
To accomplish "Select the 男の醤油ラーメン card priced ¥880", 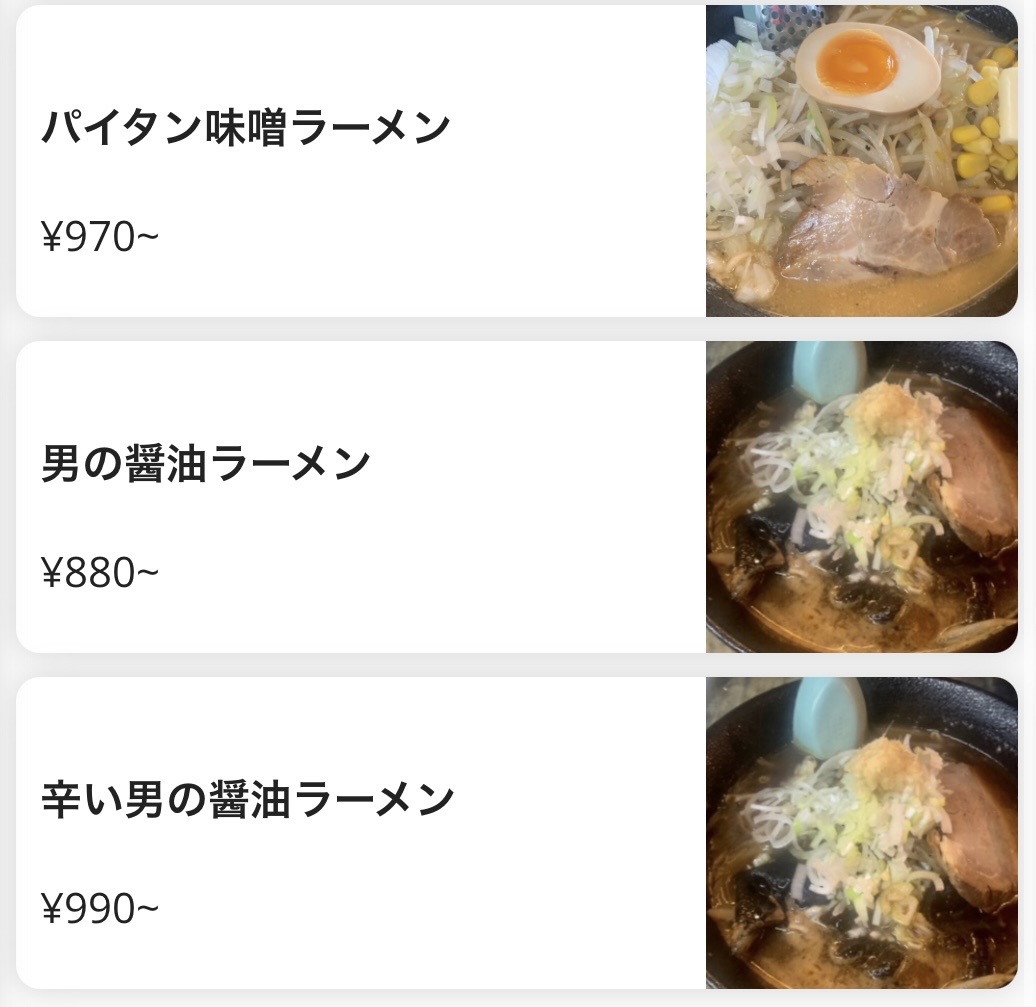I will pos(360,498).
